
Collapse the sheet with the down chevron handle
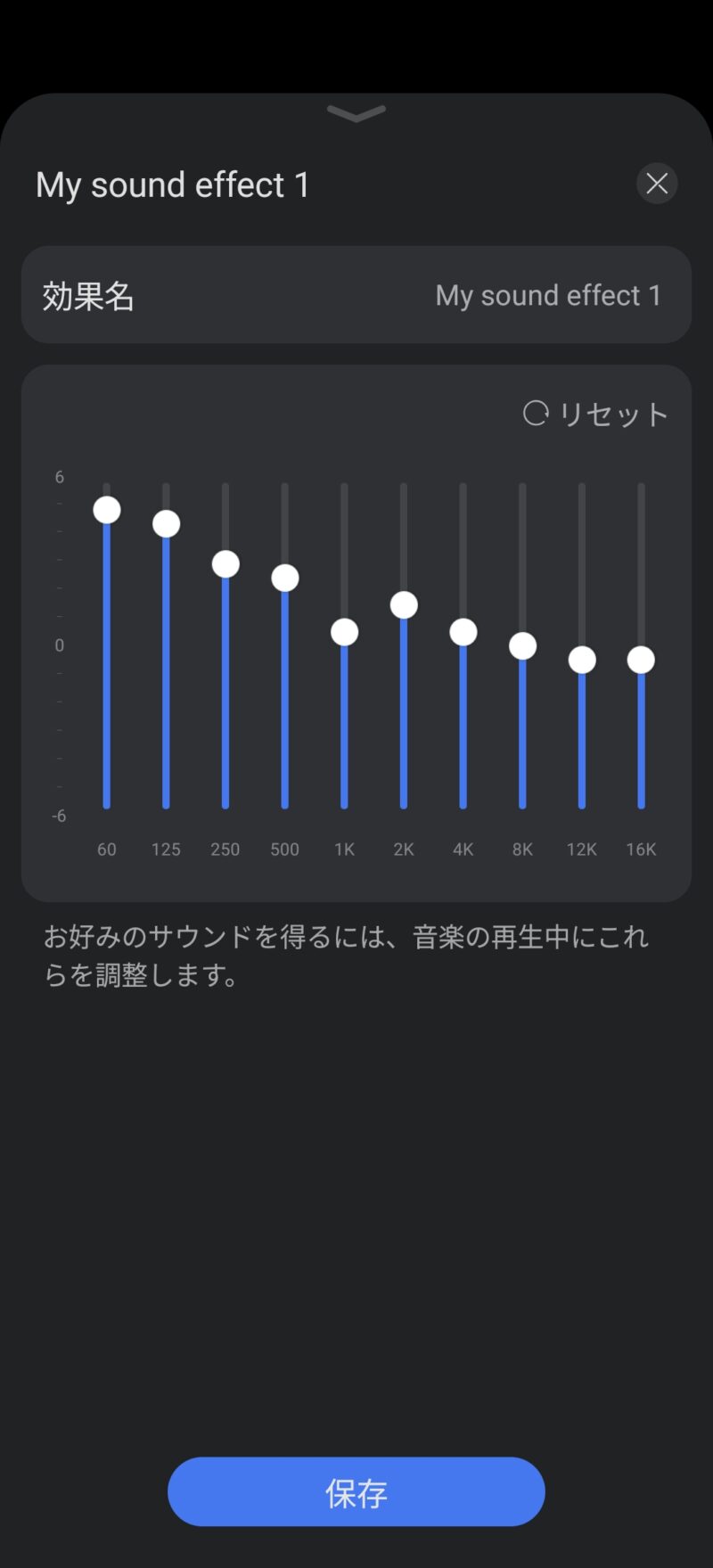(x=356, y=113)
